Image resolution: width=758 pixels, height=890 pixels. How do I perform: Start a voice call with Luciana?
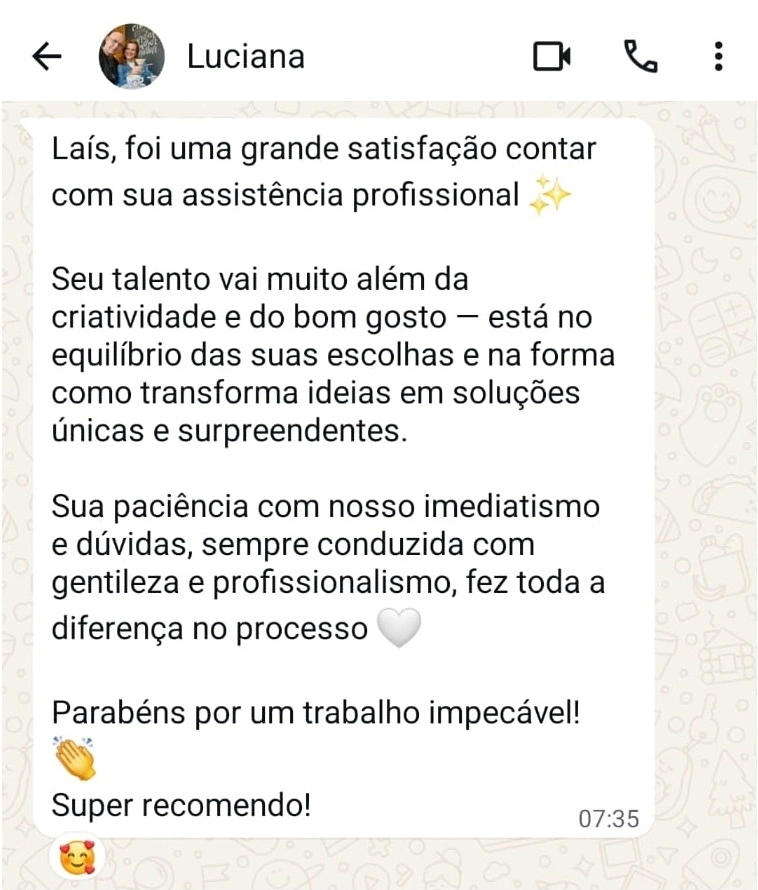click(x=640, y=56)
